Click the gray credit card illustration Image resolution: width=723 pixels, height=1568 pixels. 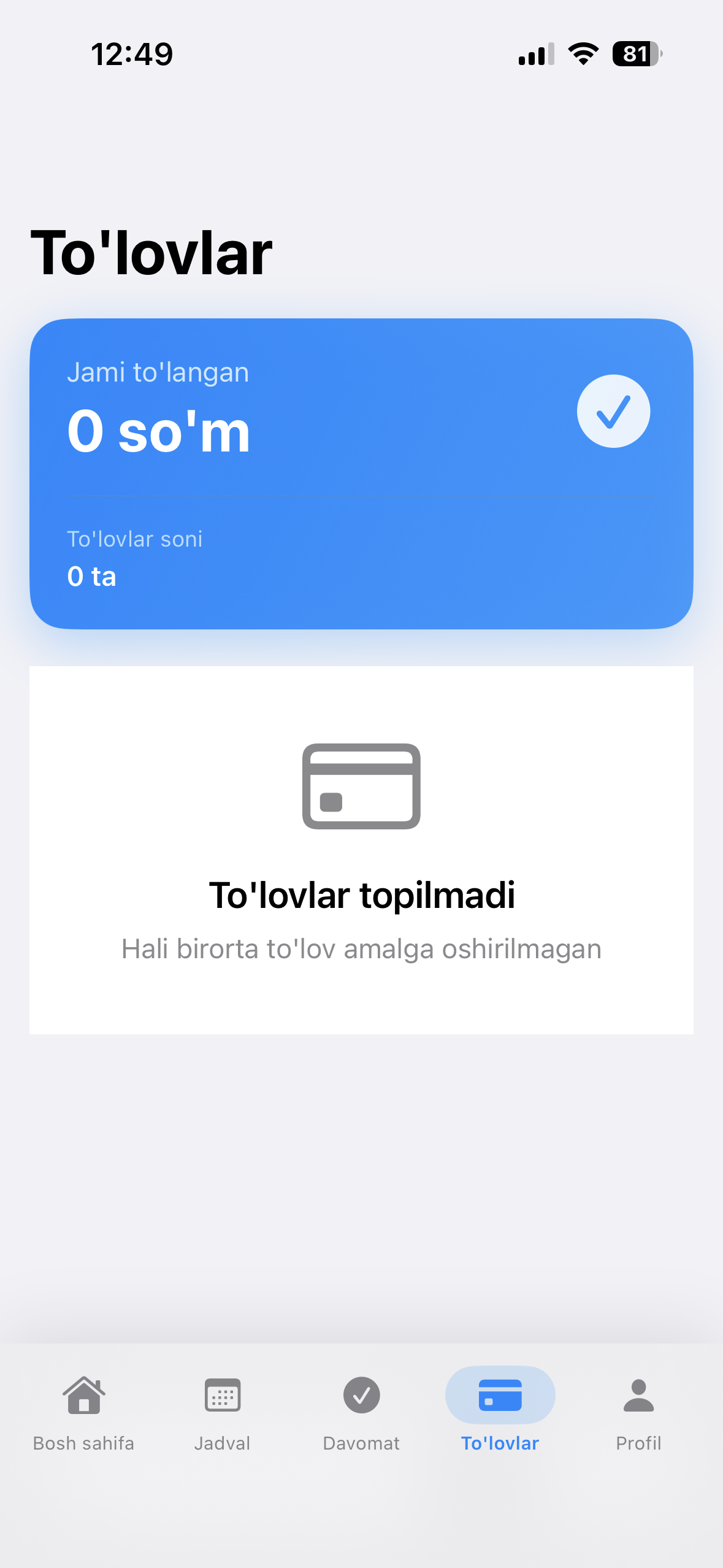pyautogui.click(x=361, y=787)
